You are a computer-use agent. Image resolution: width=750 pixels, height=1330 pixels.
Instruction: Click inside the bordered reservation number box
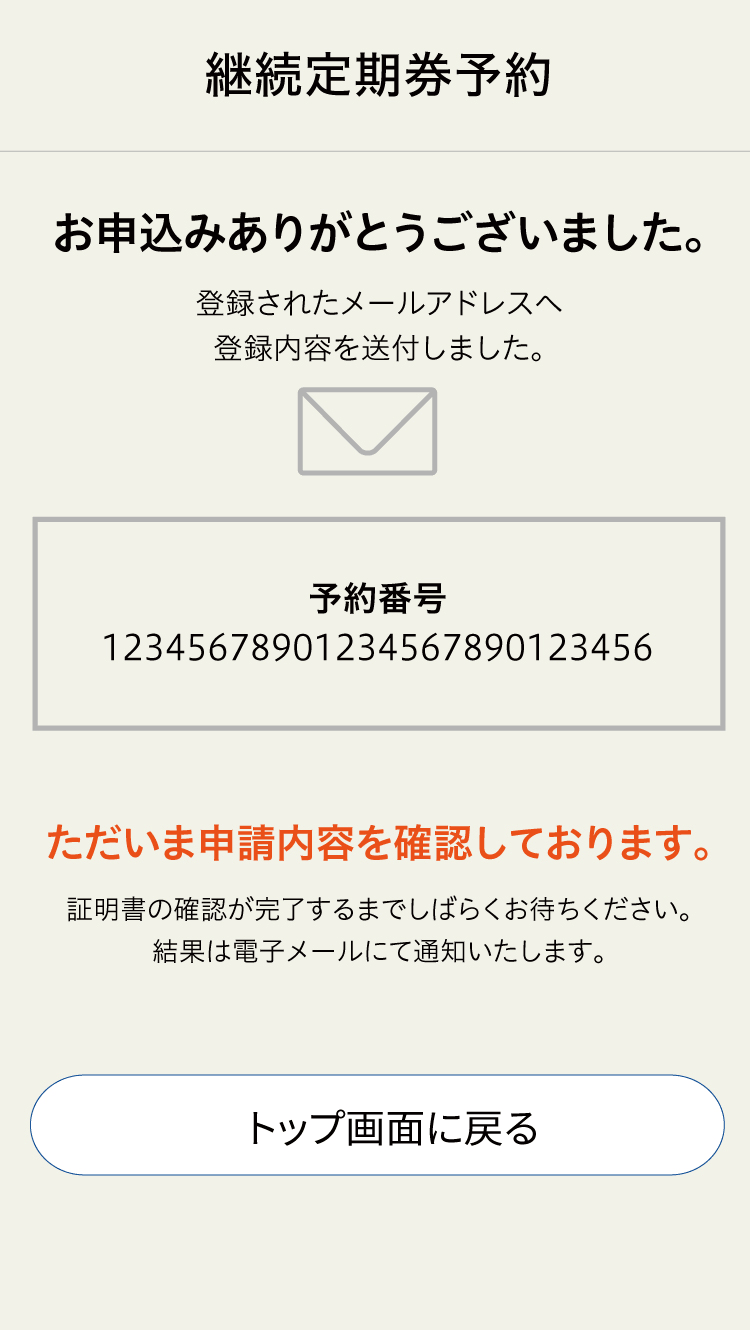coord(374,620)
